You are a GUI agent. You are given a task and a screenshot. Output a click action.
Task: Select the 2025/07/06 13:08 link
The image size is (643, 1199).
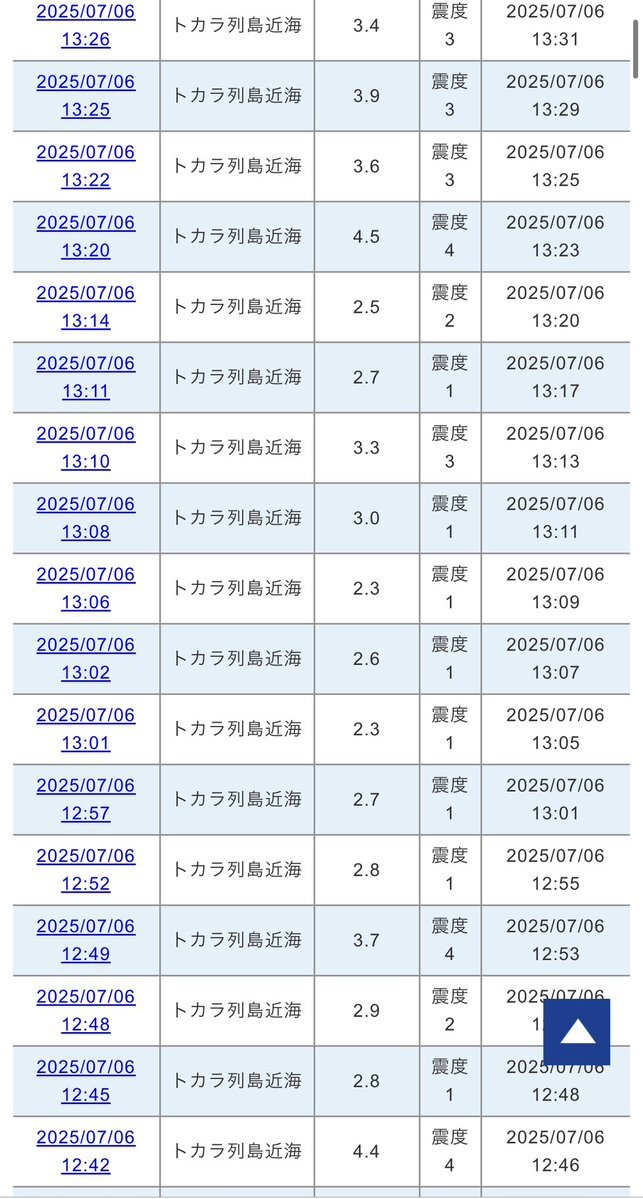[86, 518]
